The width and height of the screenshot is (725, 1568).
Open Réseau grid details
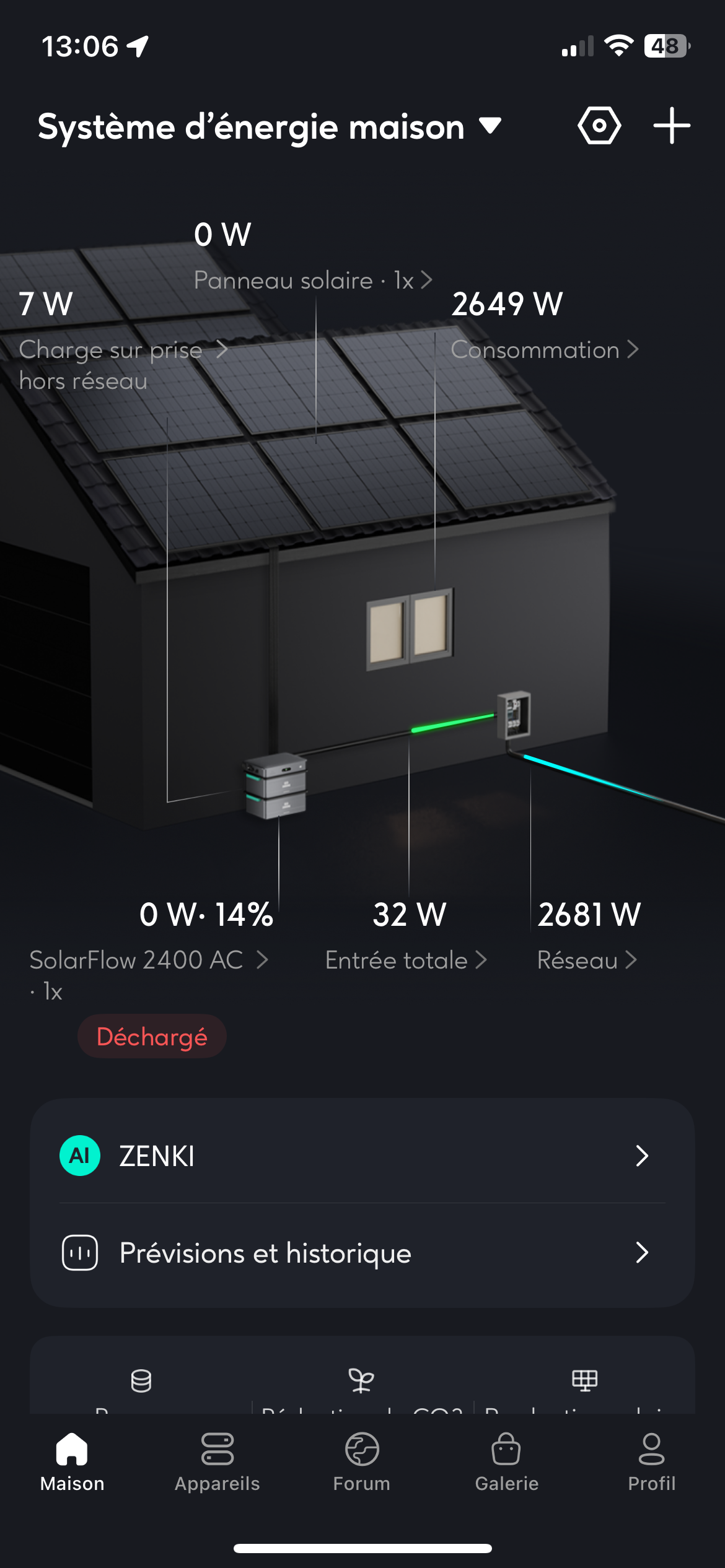pos(586,960)
